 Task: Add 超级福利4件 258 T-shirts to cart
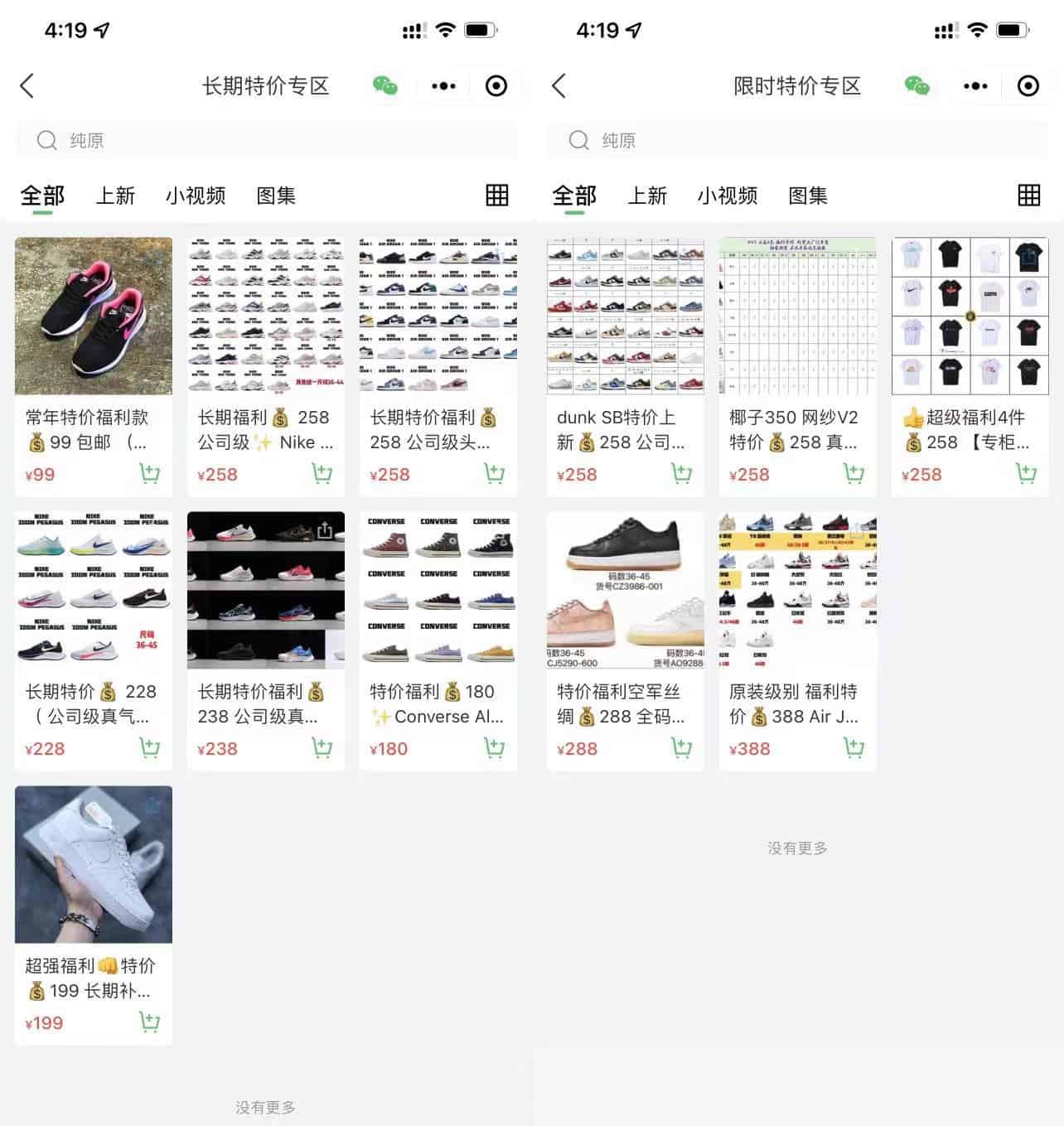coord(1026,474)
